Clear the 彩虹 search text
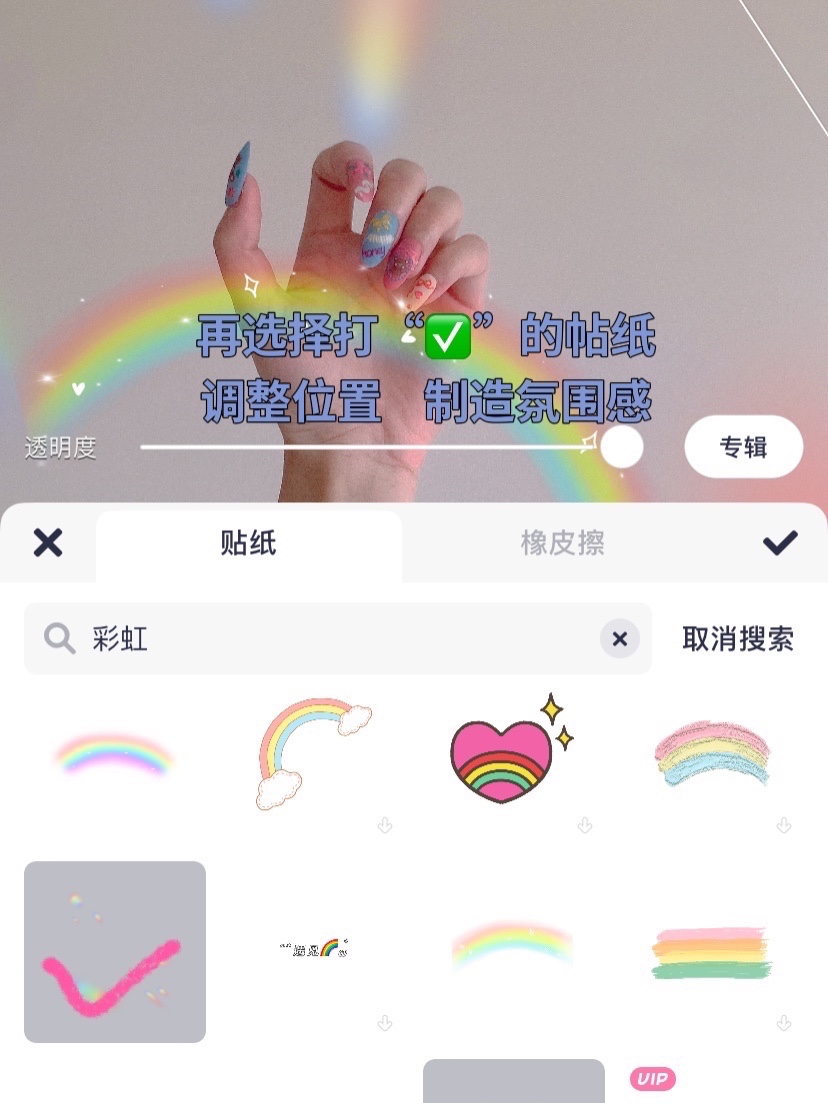 pyautogui.click(x=620, y=639)
